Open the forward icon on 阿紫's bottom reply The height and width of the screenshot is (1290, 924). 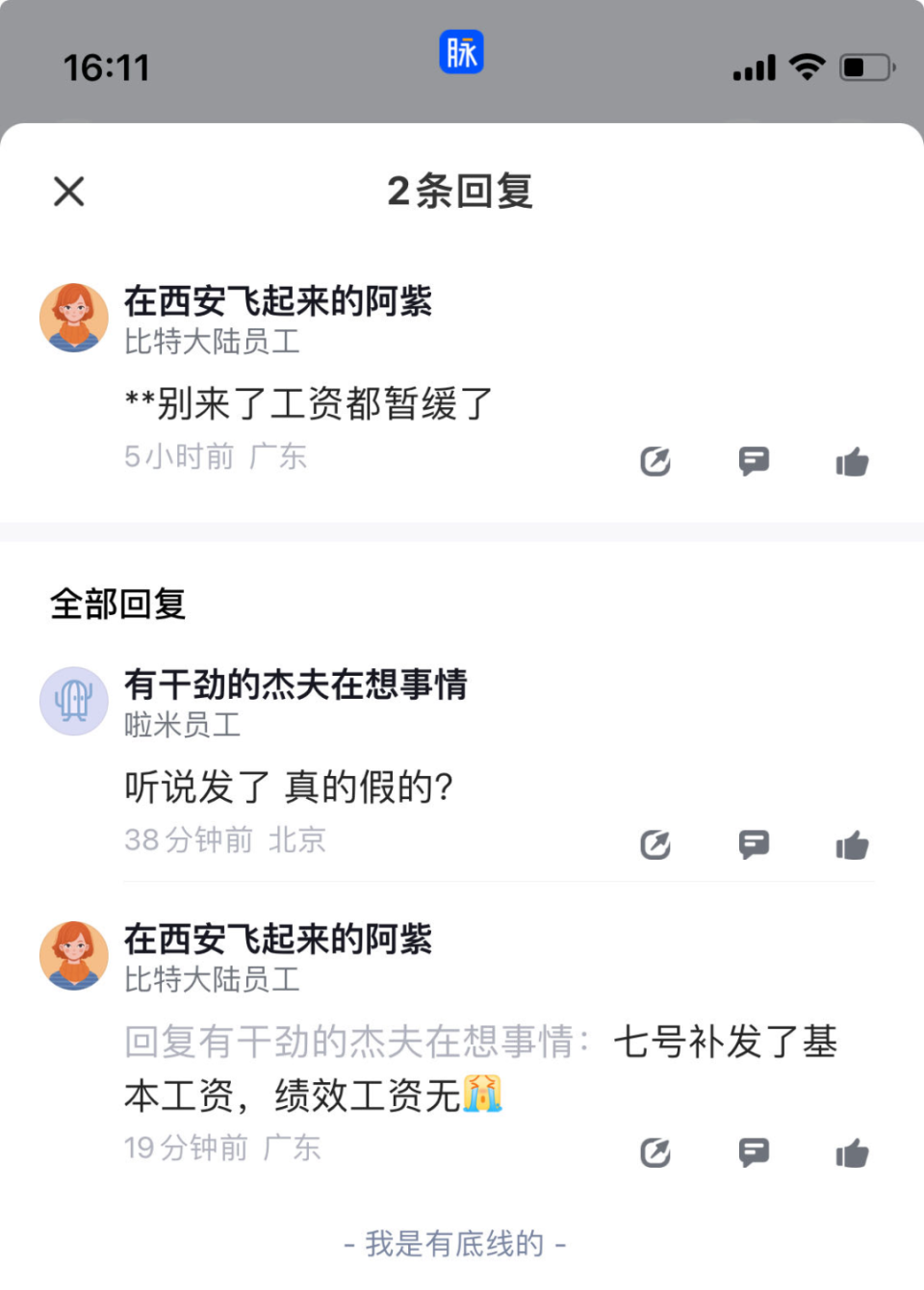tap(655, 1152)
